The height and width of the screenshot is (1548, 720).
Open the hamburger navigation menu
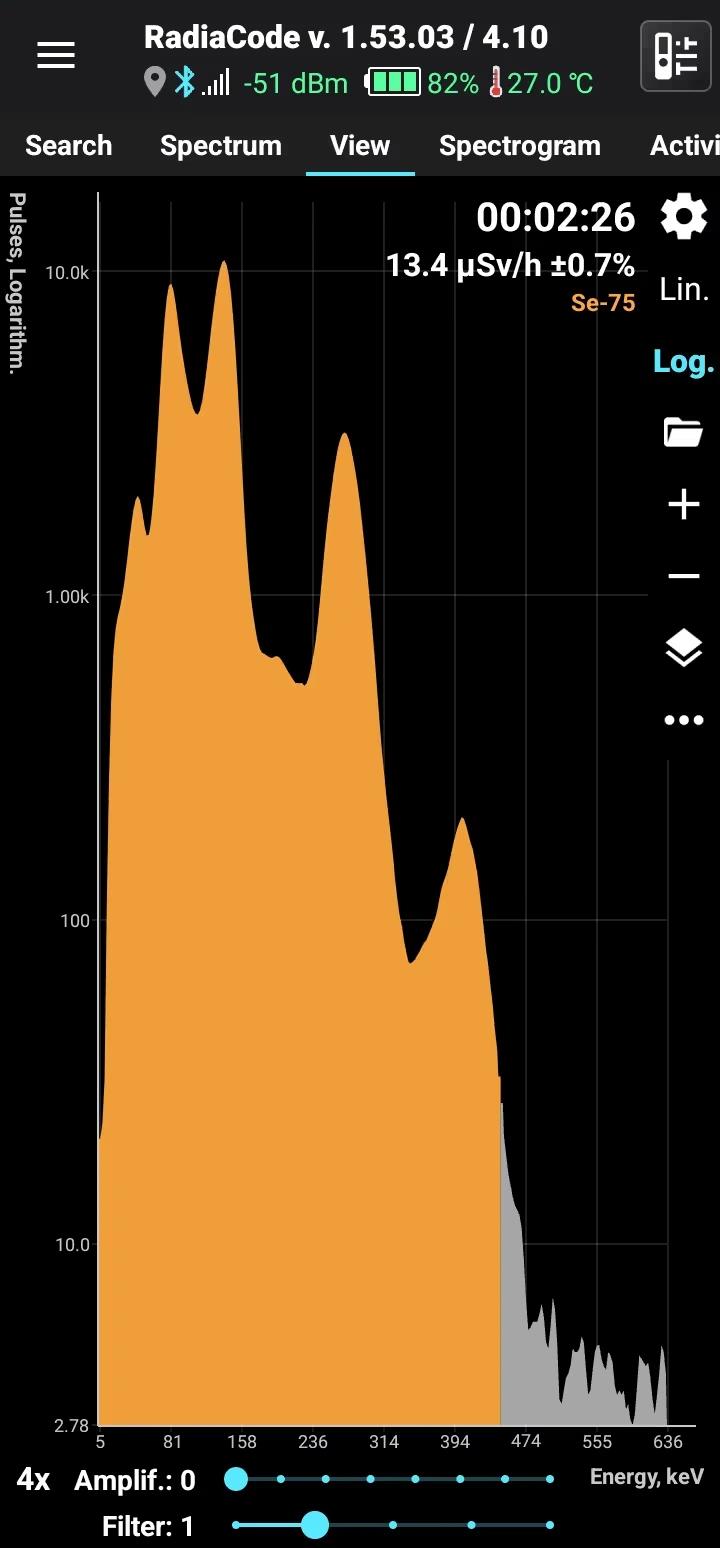click(56, 56)
